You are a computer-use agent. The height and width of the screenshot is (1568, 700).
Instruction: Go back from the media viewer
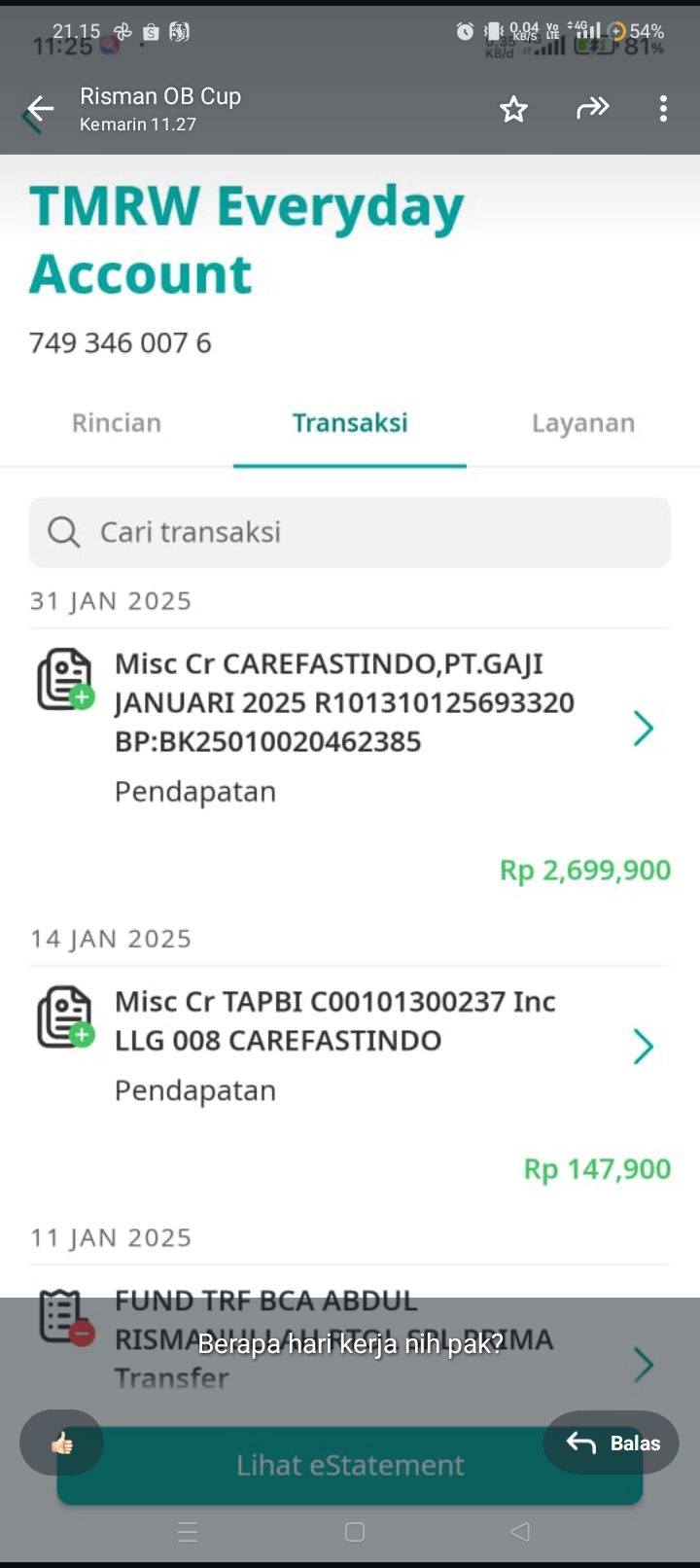(x=40, y=109)
